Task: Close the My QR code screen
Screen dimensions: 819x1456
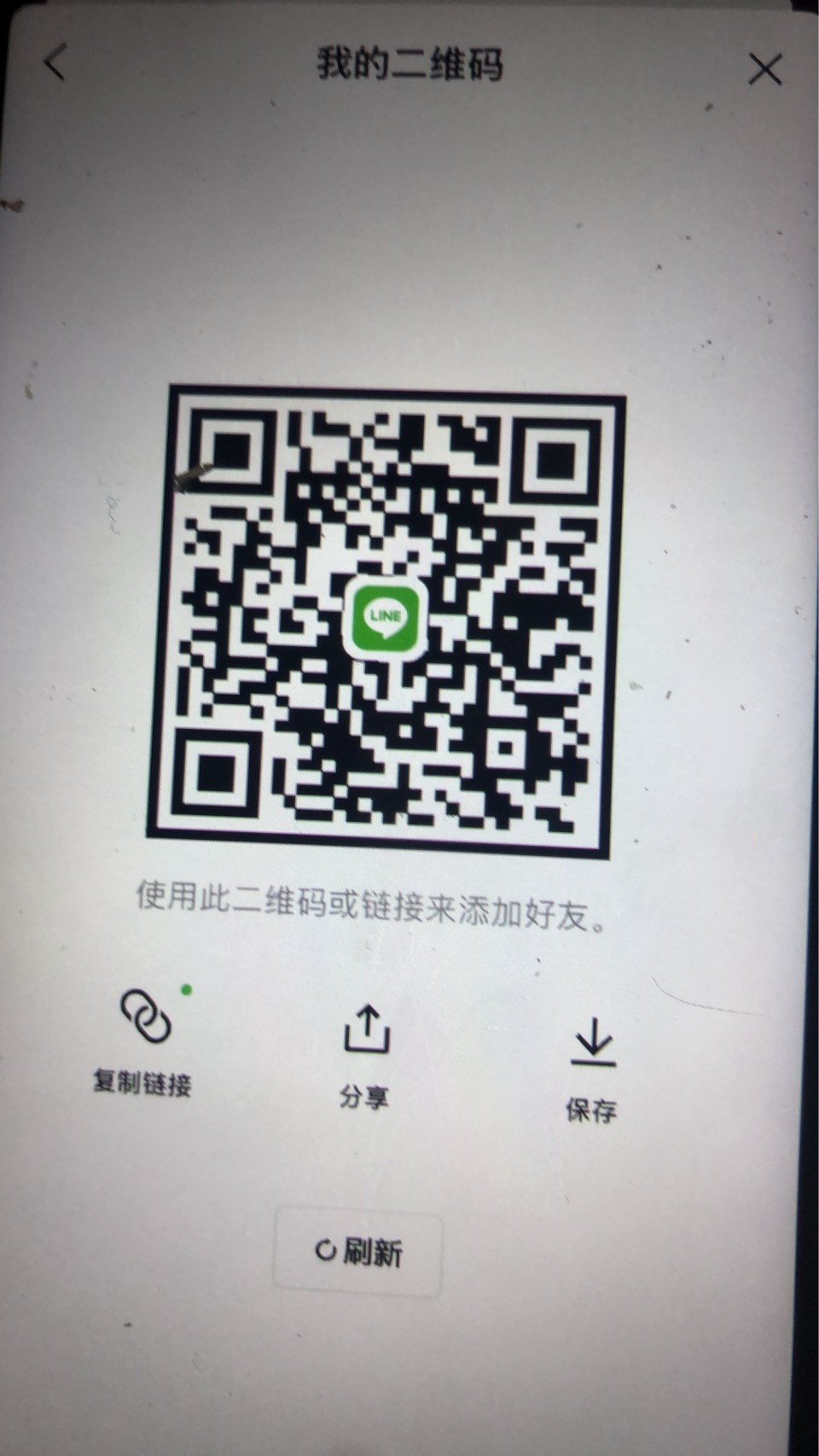Action: (x=764, y=69)
